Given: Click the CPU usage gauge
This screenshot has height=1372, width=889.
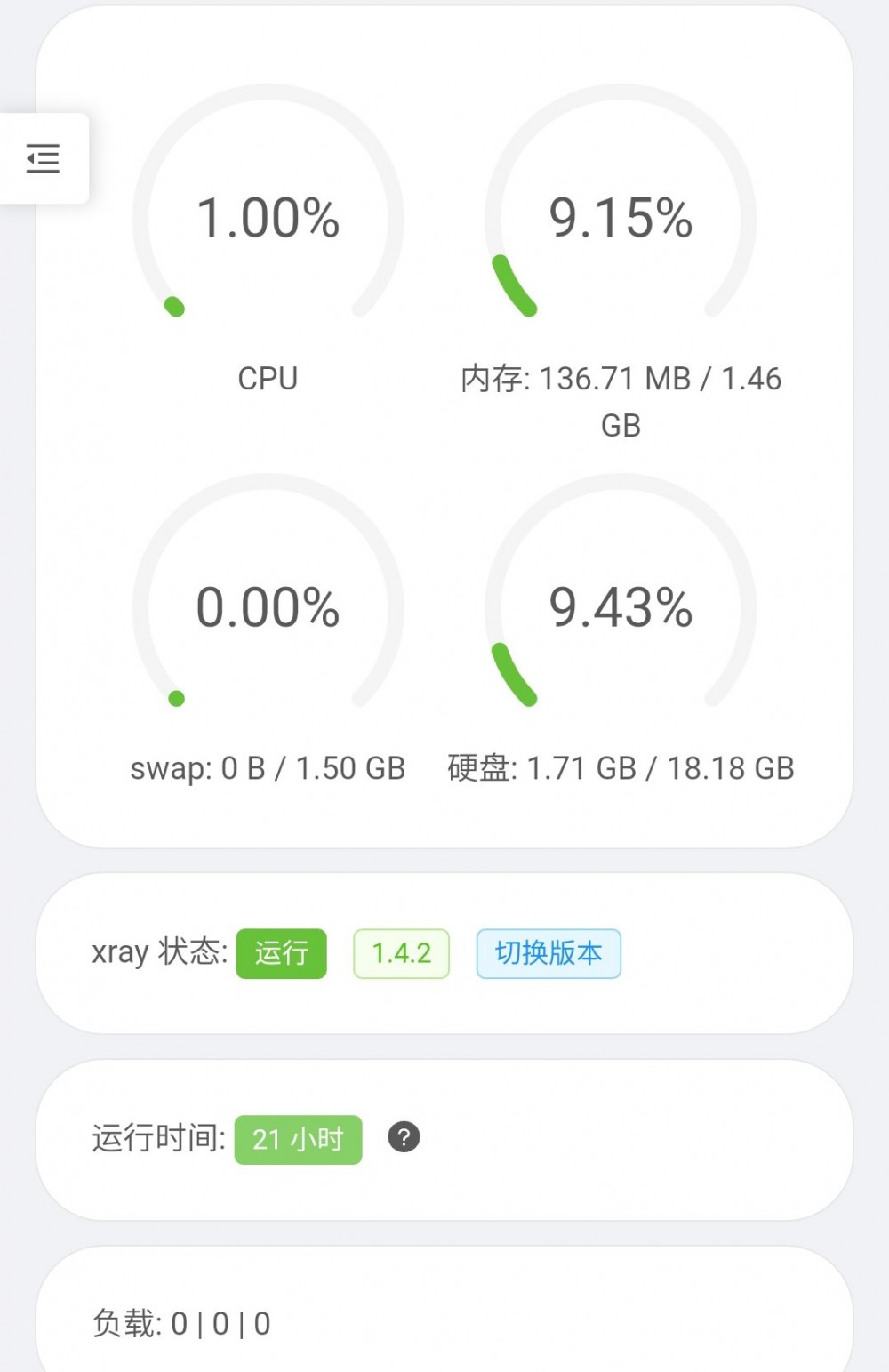Looking at the screenshot, I should click(x=268, y=220).
